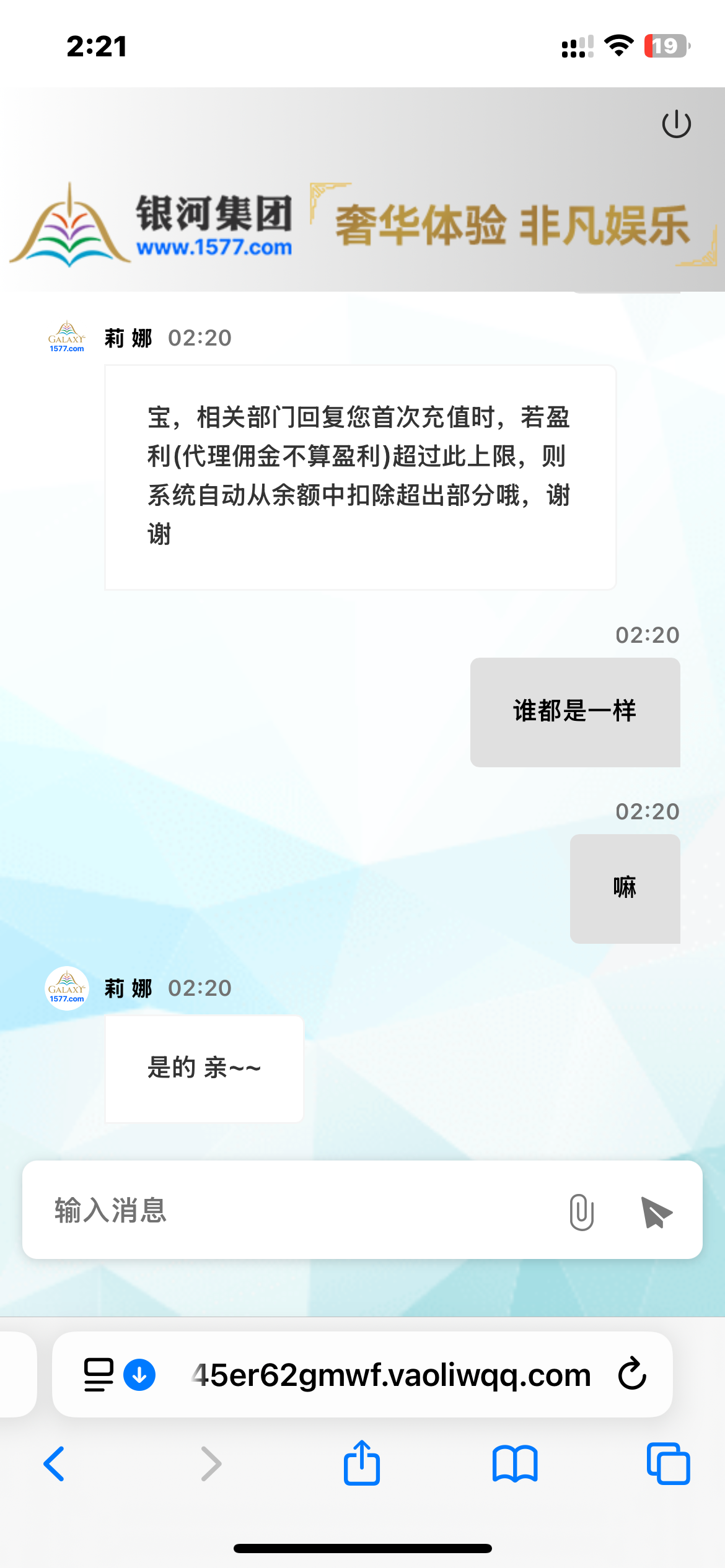Viewport: 725px width, 1568px height.
Task: Open Safari page settings menu
Action: pyautogui.click(x=99, y=1375)
